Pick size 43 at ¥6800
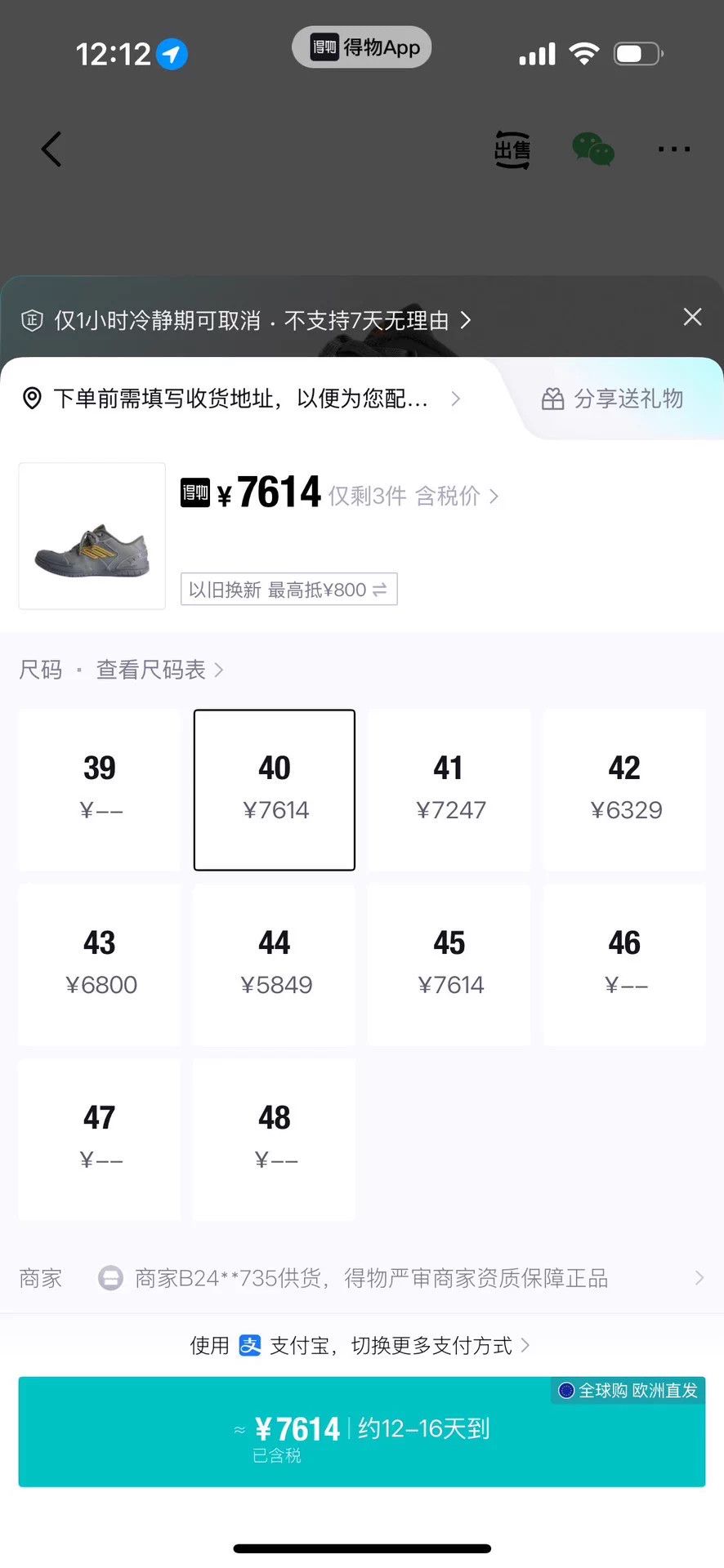724x1568 pixels. pos(100,964)
